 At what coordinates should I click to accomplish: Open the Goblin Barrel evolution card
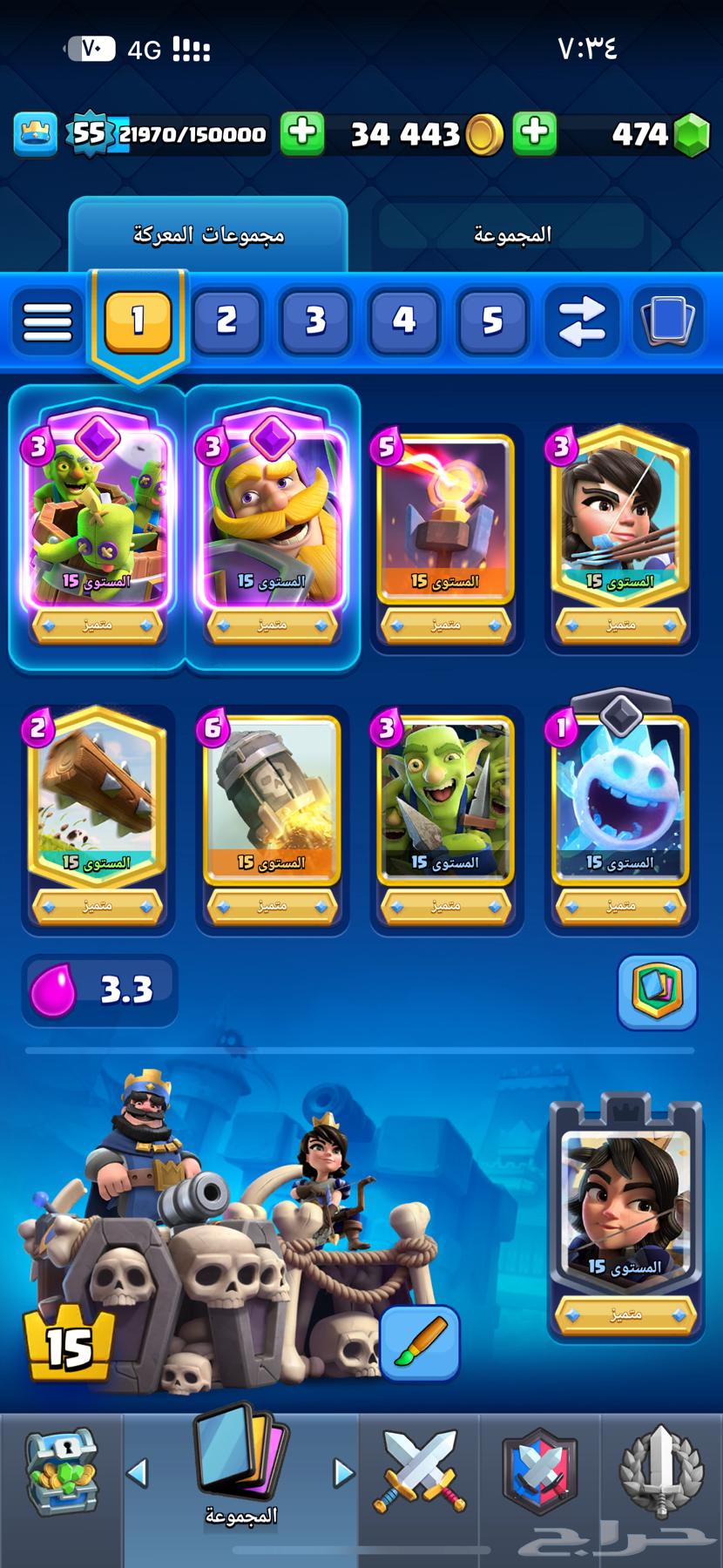point(97,514)
